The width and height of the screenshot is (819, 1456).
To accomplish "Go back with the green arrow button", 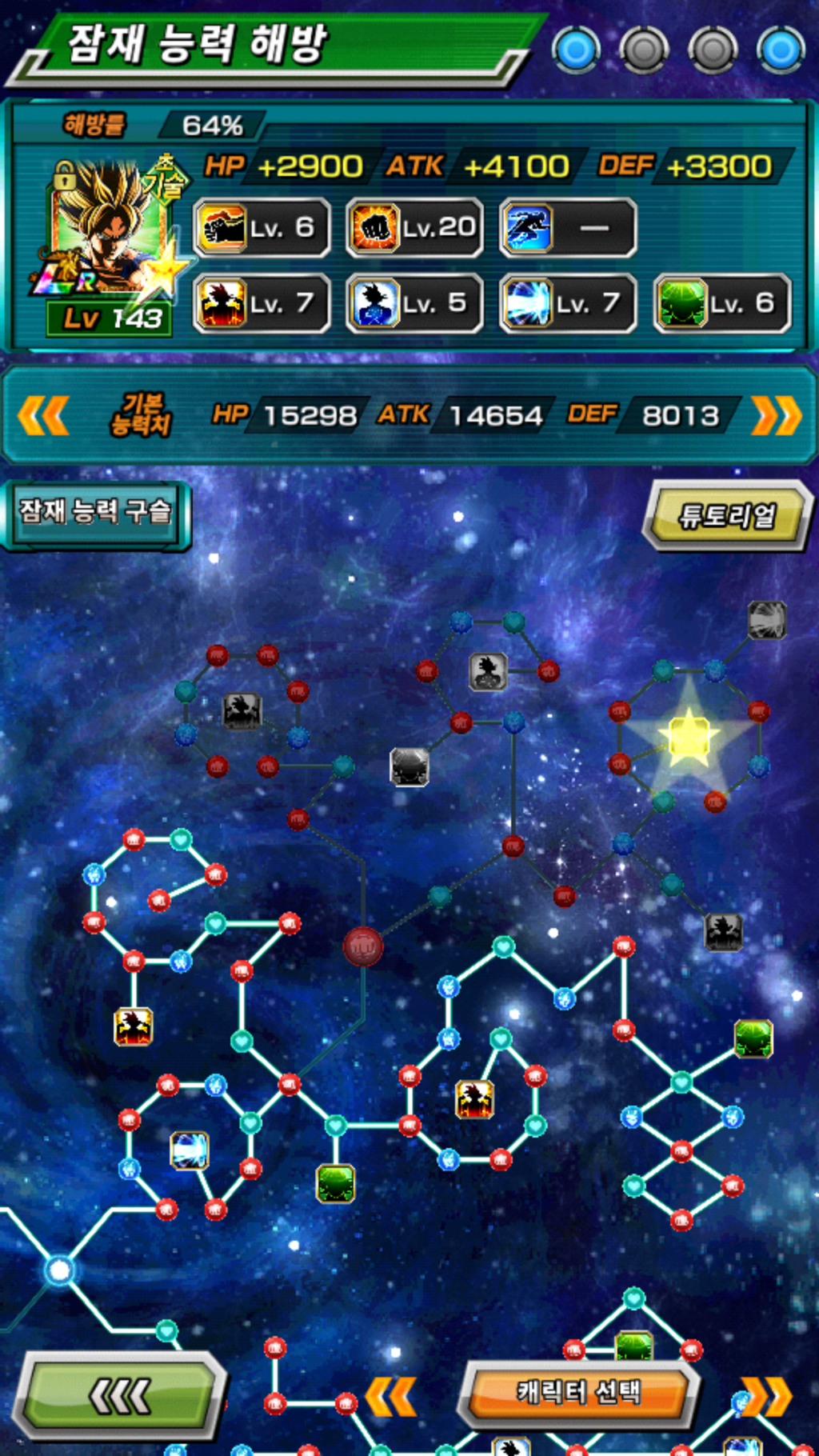I will (x=120, y=1397).
